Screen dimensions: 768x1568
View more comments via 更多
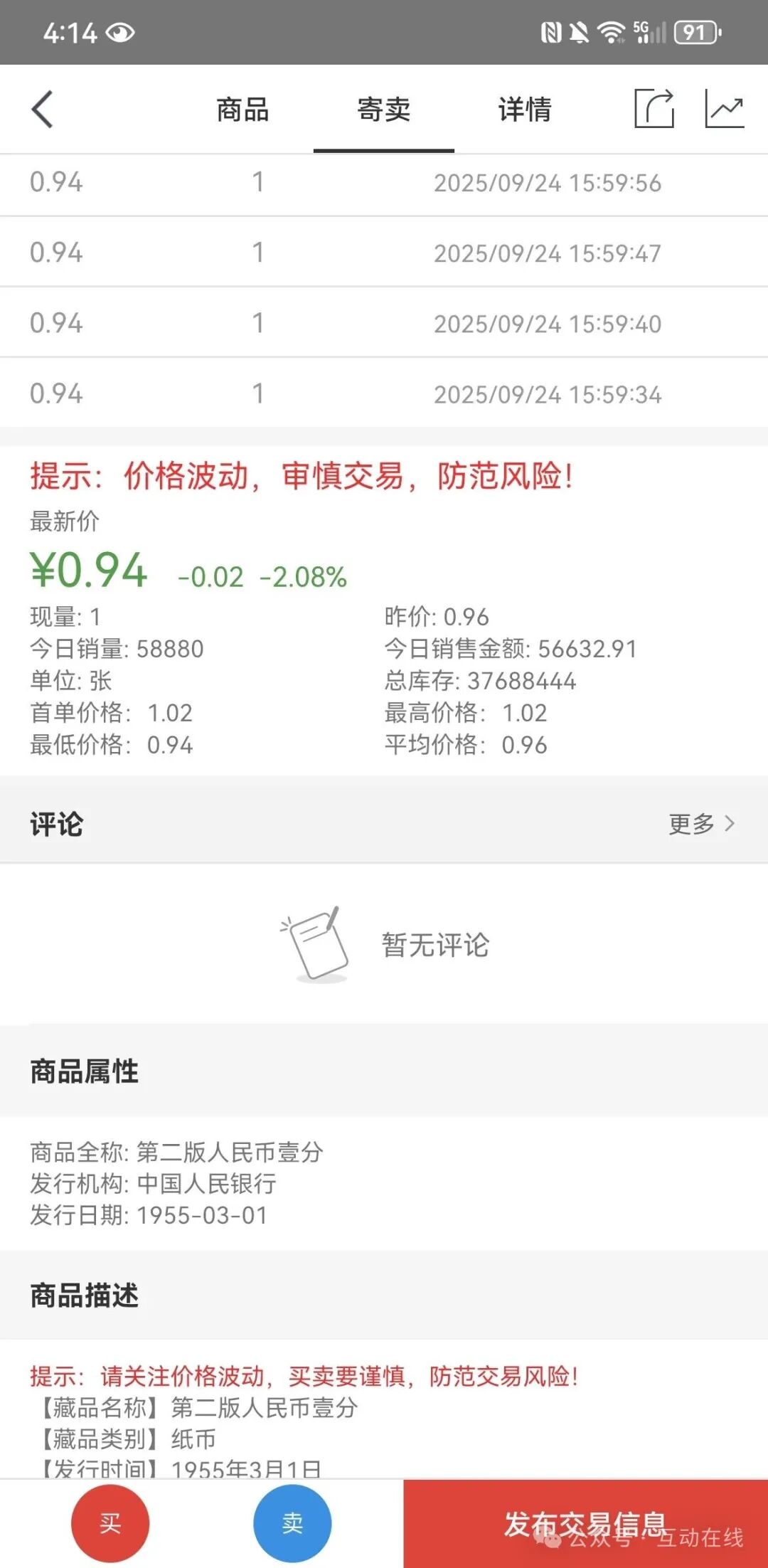700,824
